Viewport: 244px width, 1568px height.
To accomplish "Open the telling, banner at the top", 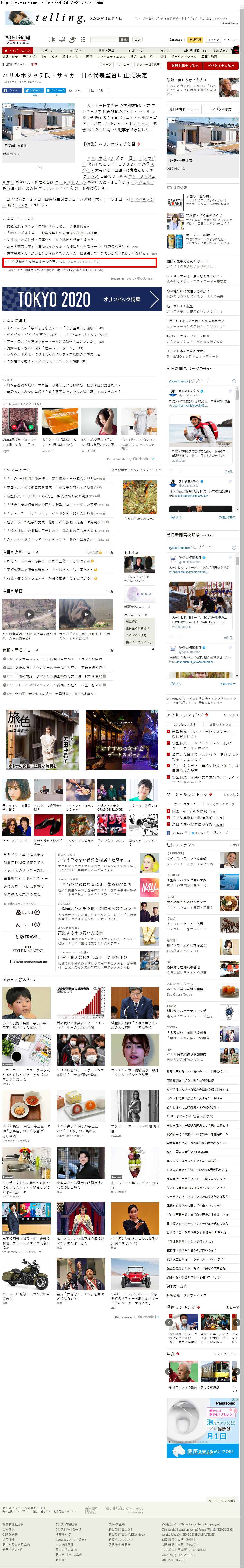I will (x=122, y=18).
